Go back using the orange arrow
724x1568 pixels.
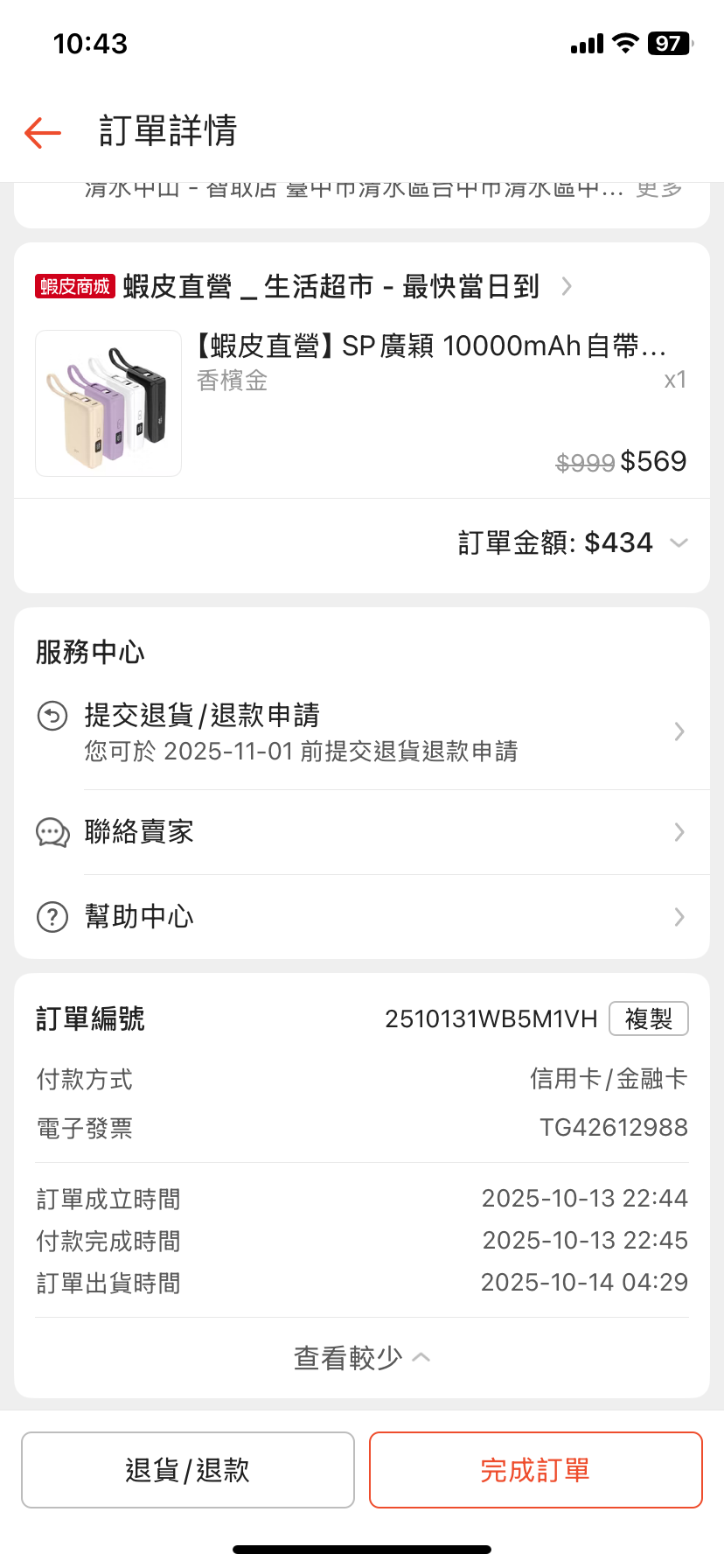43,133
